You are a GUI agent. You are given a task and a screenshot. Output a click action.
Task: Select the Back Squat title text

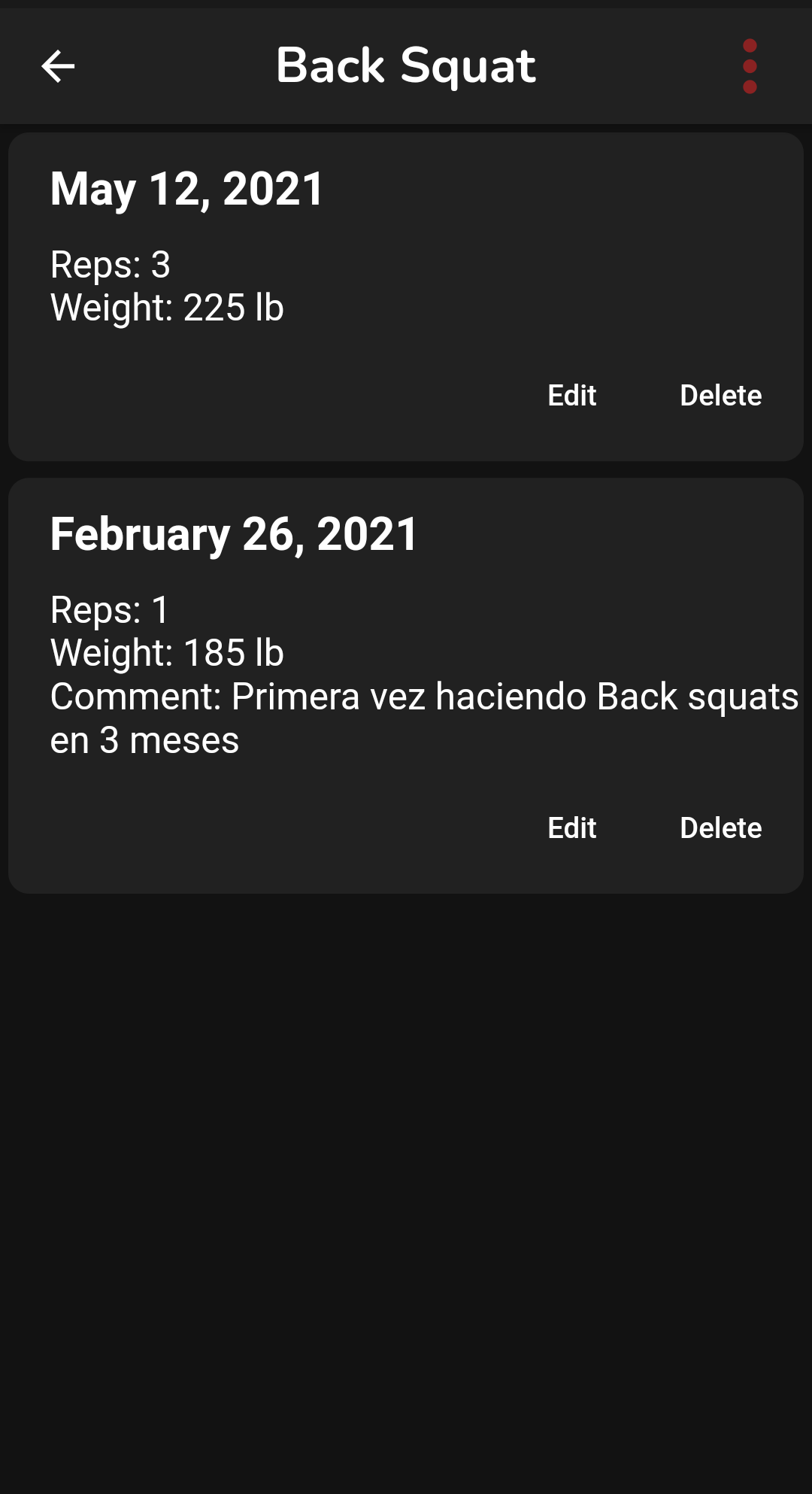tap(406, 66)
